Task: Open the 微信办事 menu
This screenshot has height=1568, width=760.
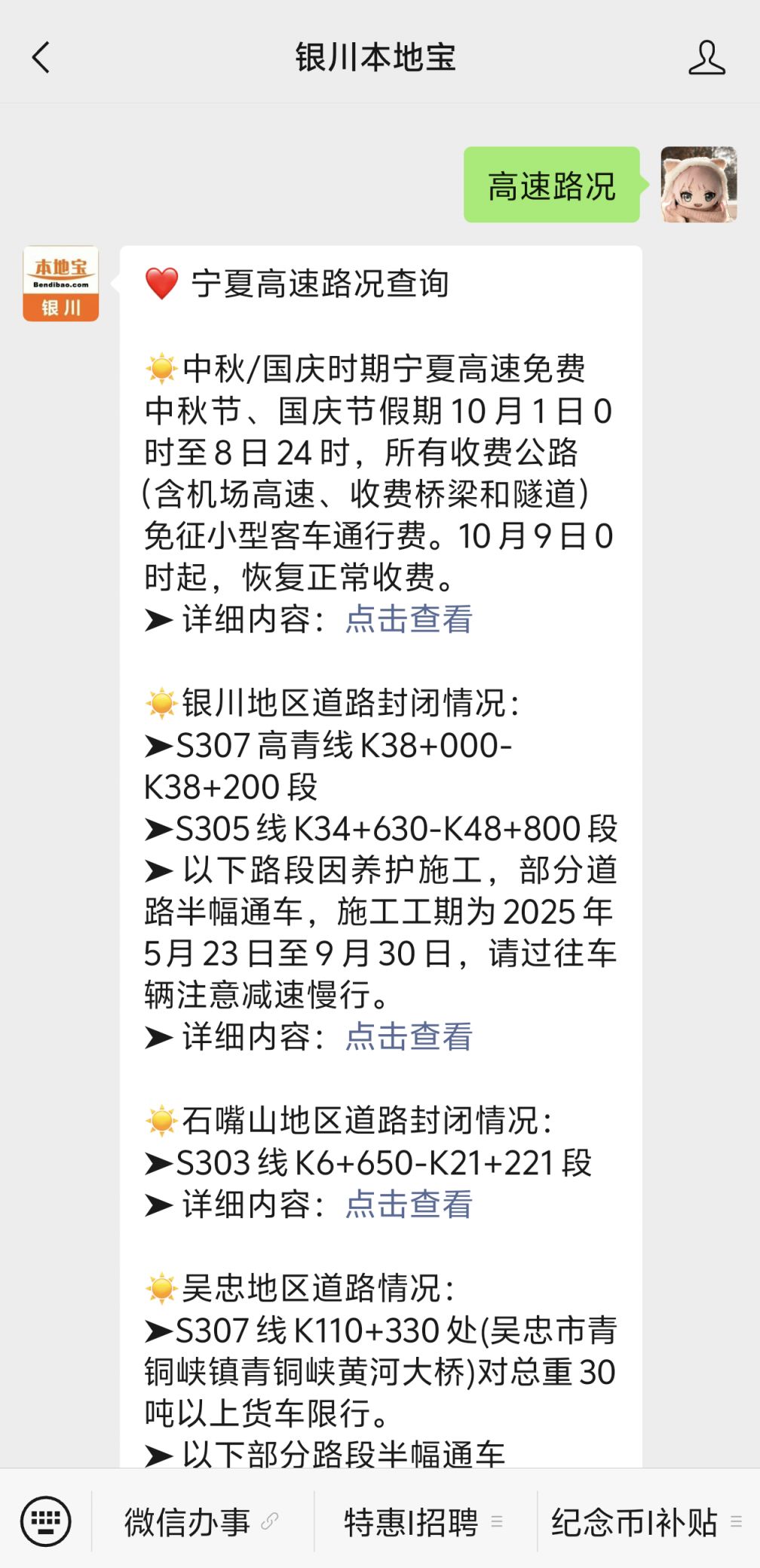Action: click(x=201, y=1522)
